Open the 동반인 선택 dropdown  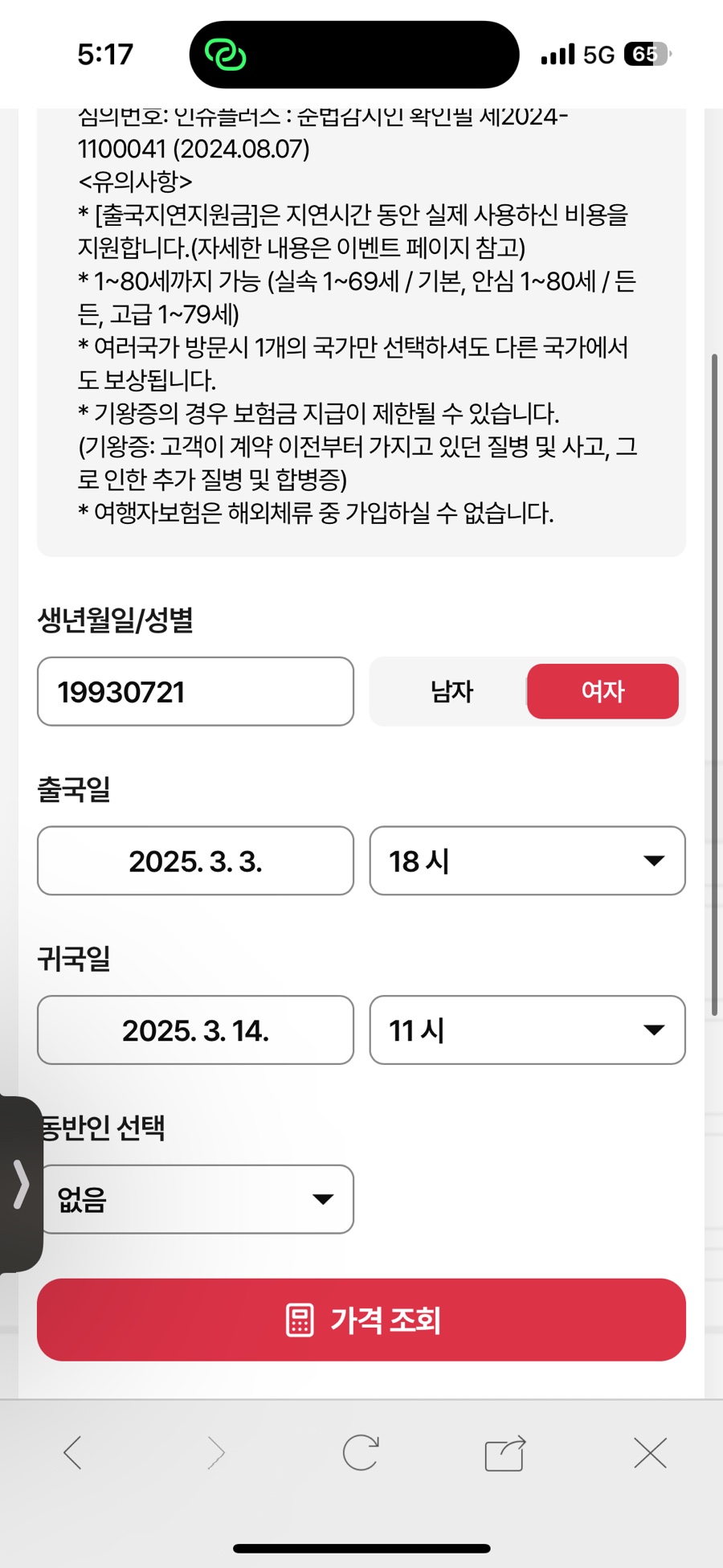[197, 1199]
